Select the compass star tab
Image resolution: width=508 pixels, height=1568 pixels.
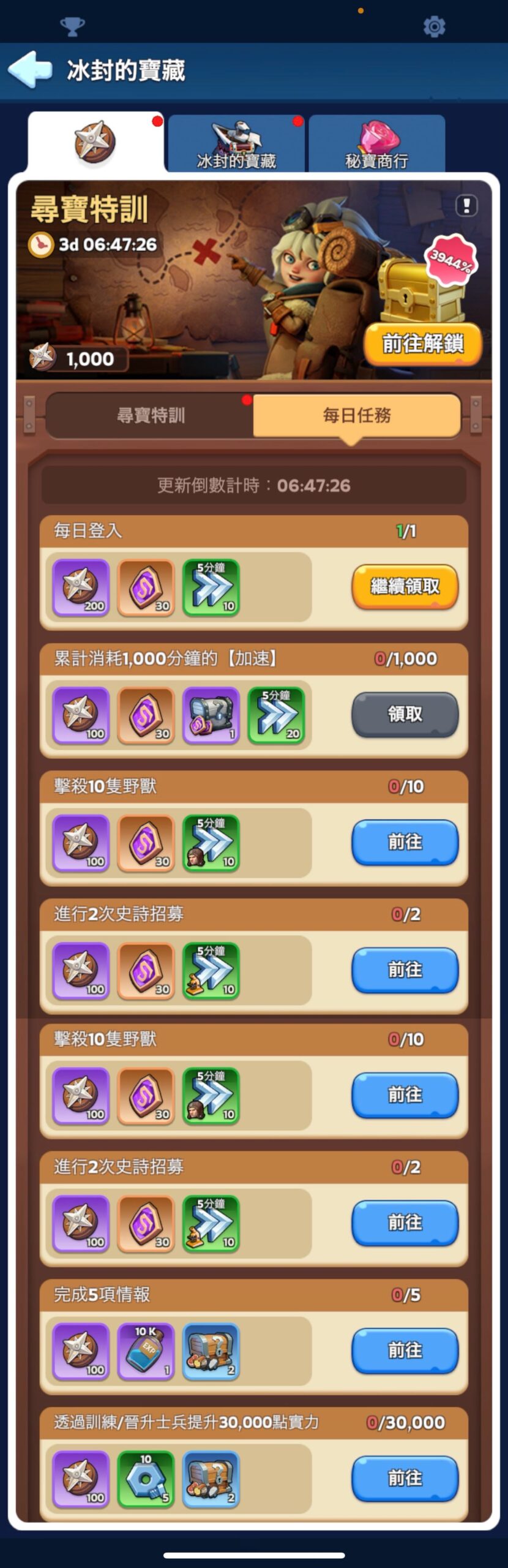click(x=95, y=142)
